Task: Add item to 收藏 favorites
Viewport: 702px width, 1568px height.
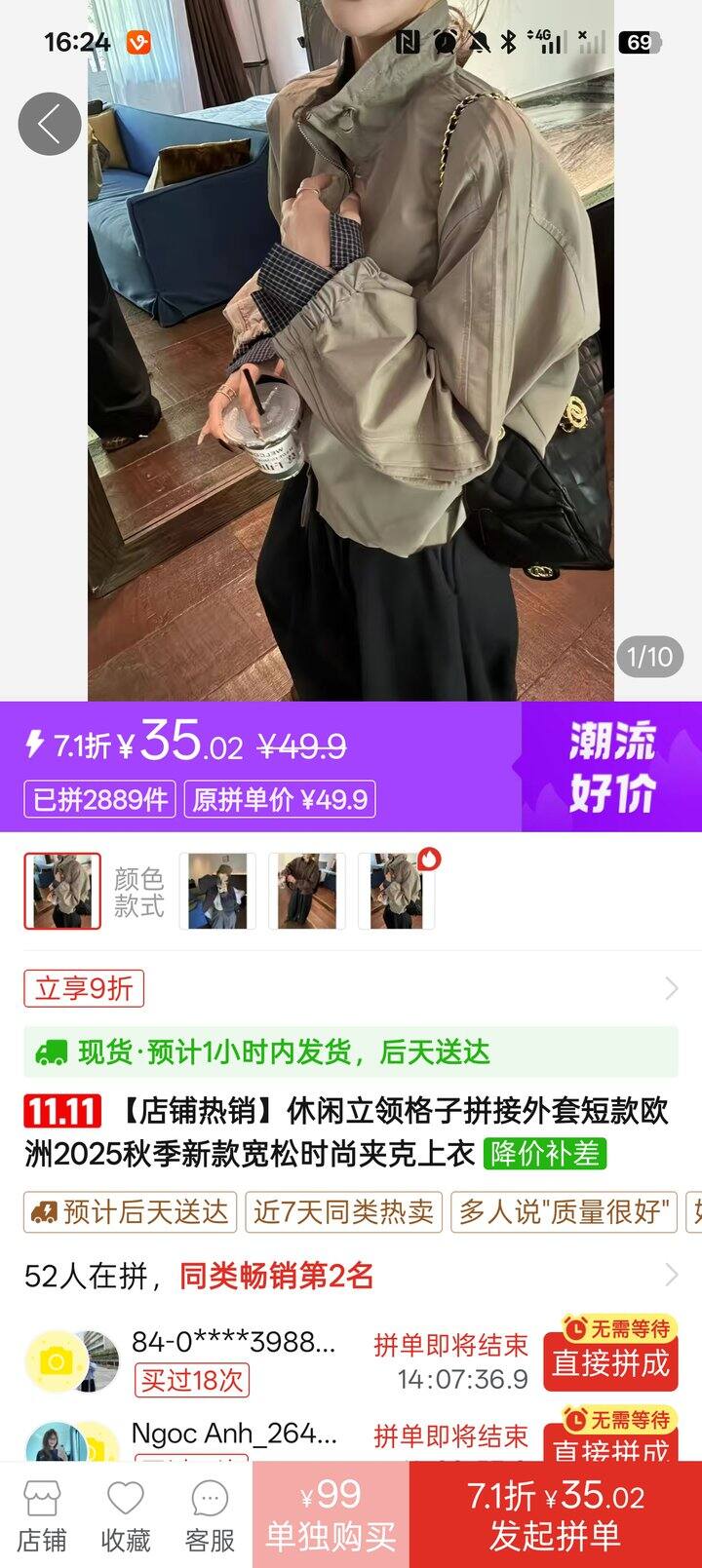Action: click(126, 1516)
